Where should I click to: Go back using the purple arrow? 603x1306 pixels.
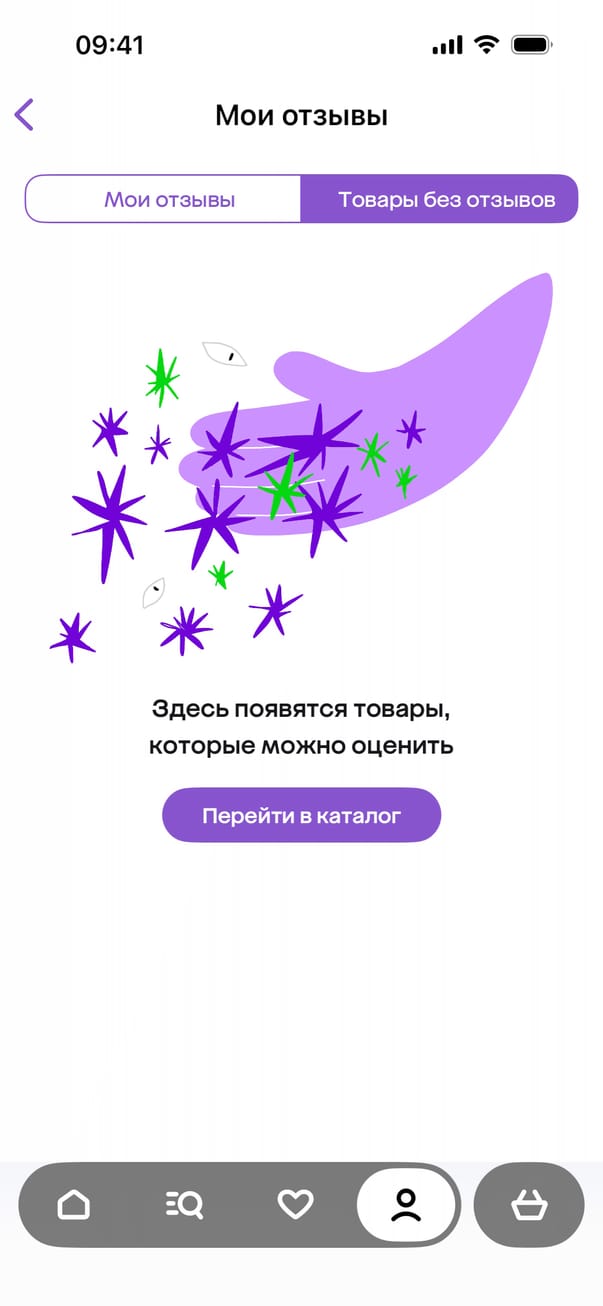25,115
